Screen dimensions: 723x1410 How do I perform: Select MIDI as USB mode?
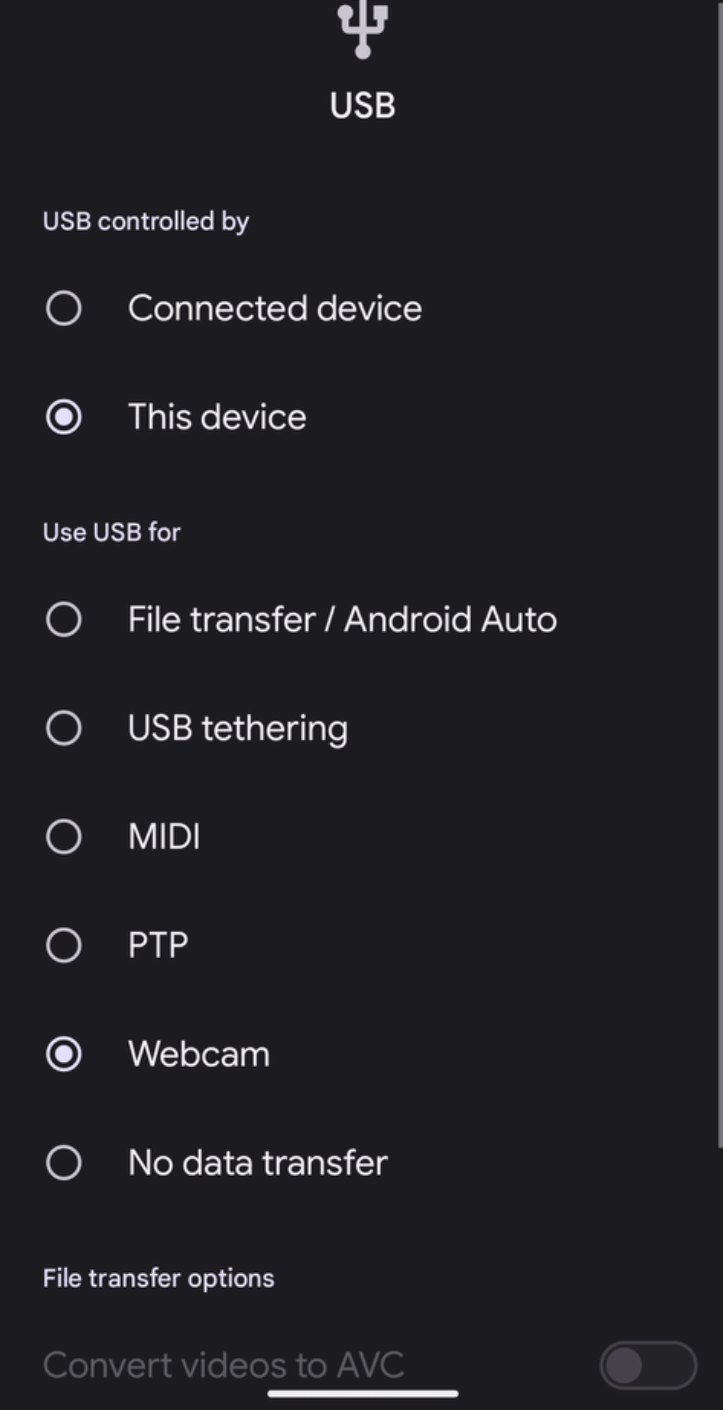(x=63, y=836)
